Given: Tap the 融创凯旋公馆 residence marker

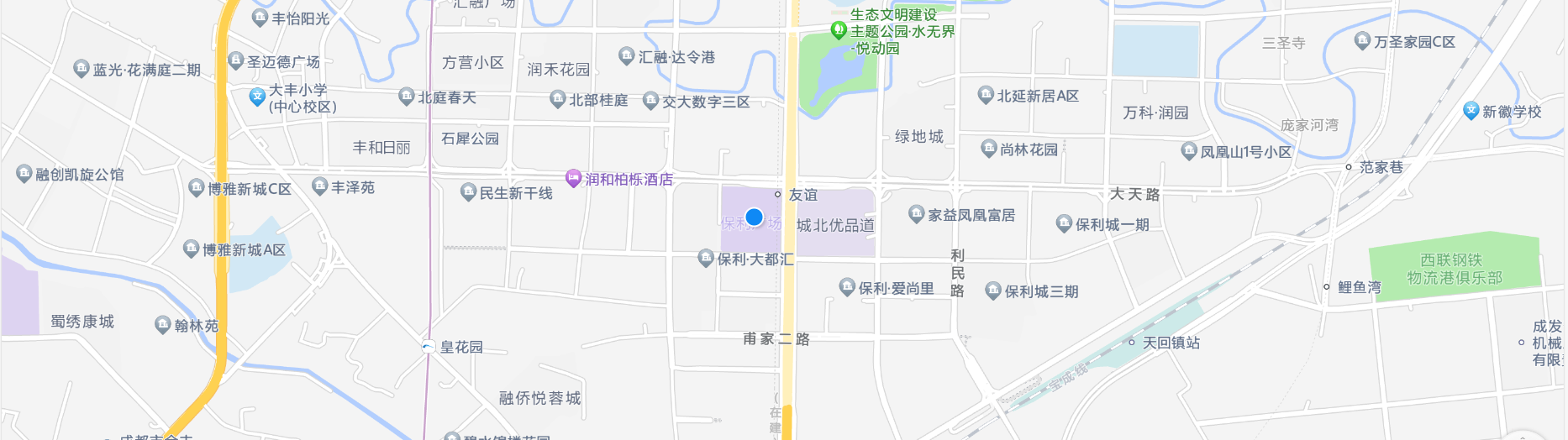Looking at the screenshot, I should pos(24,174).
